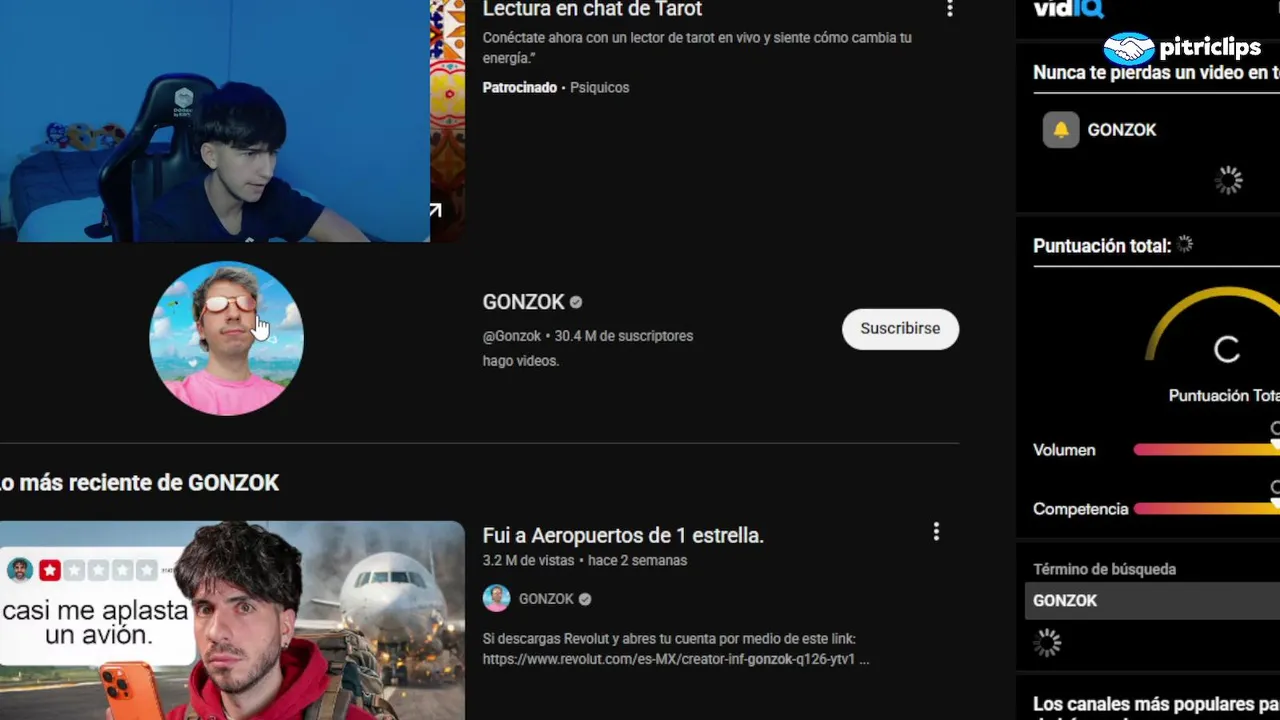The width and height of the screenshot is (1280, 720).
Task: Play the Aeropuertos de 1 estrella thumbnail
Action: [x=232, y=620]
